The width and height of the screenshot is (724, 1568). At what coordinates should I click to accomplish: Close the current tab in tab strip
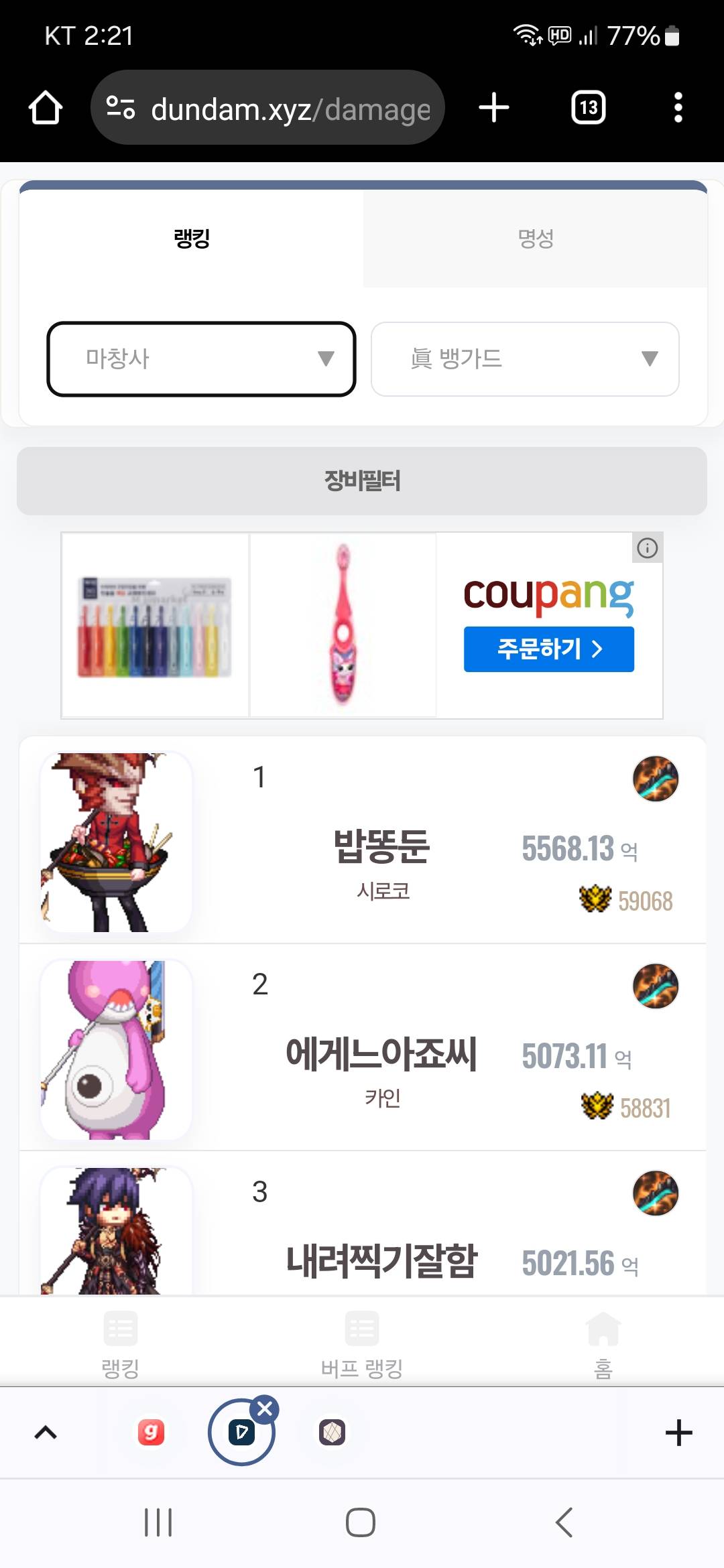[x=265, y=1409]
